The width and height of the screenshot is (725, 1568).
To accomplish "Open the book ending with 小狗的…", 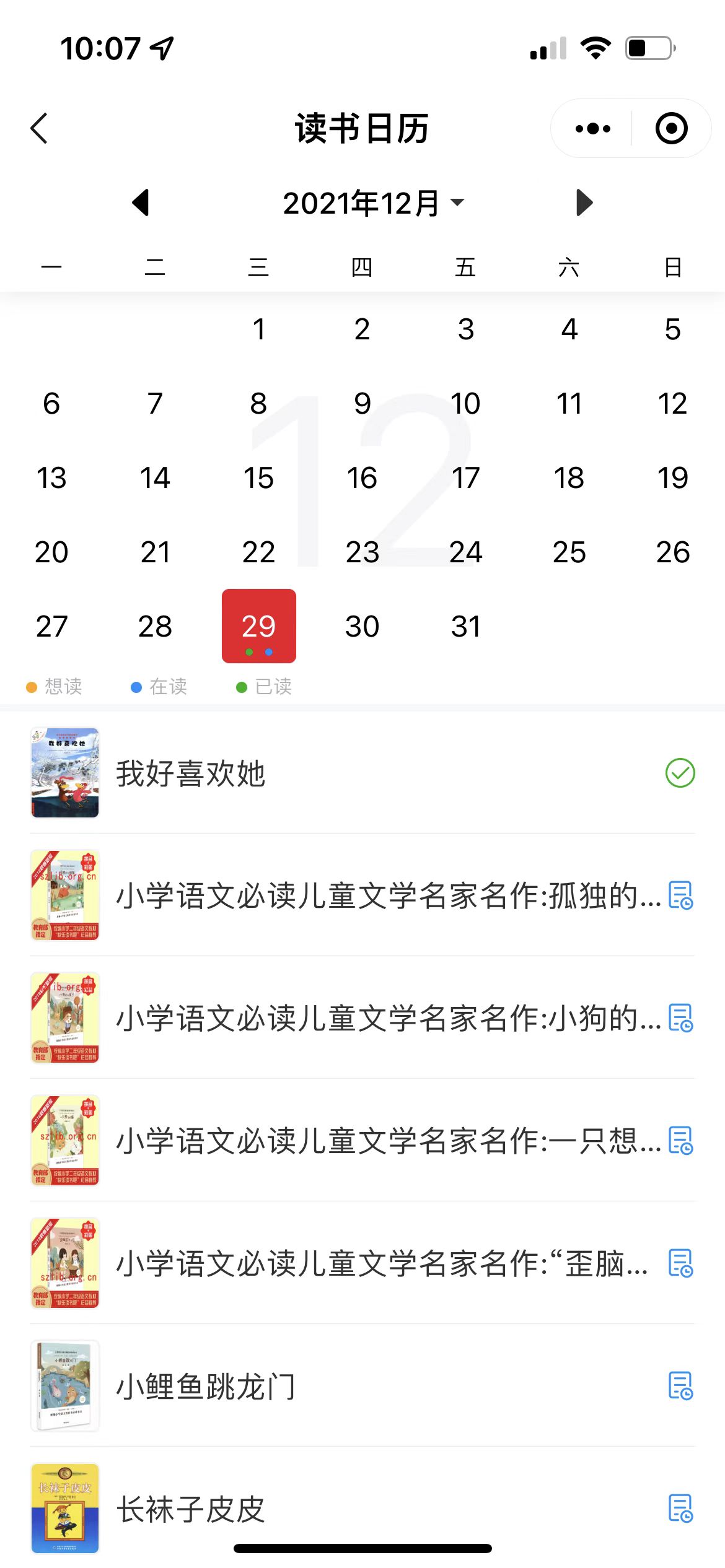I will pyautogui.click(x=362, y=1018).
